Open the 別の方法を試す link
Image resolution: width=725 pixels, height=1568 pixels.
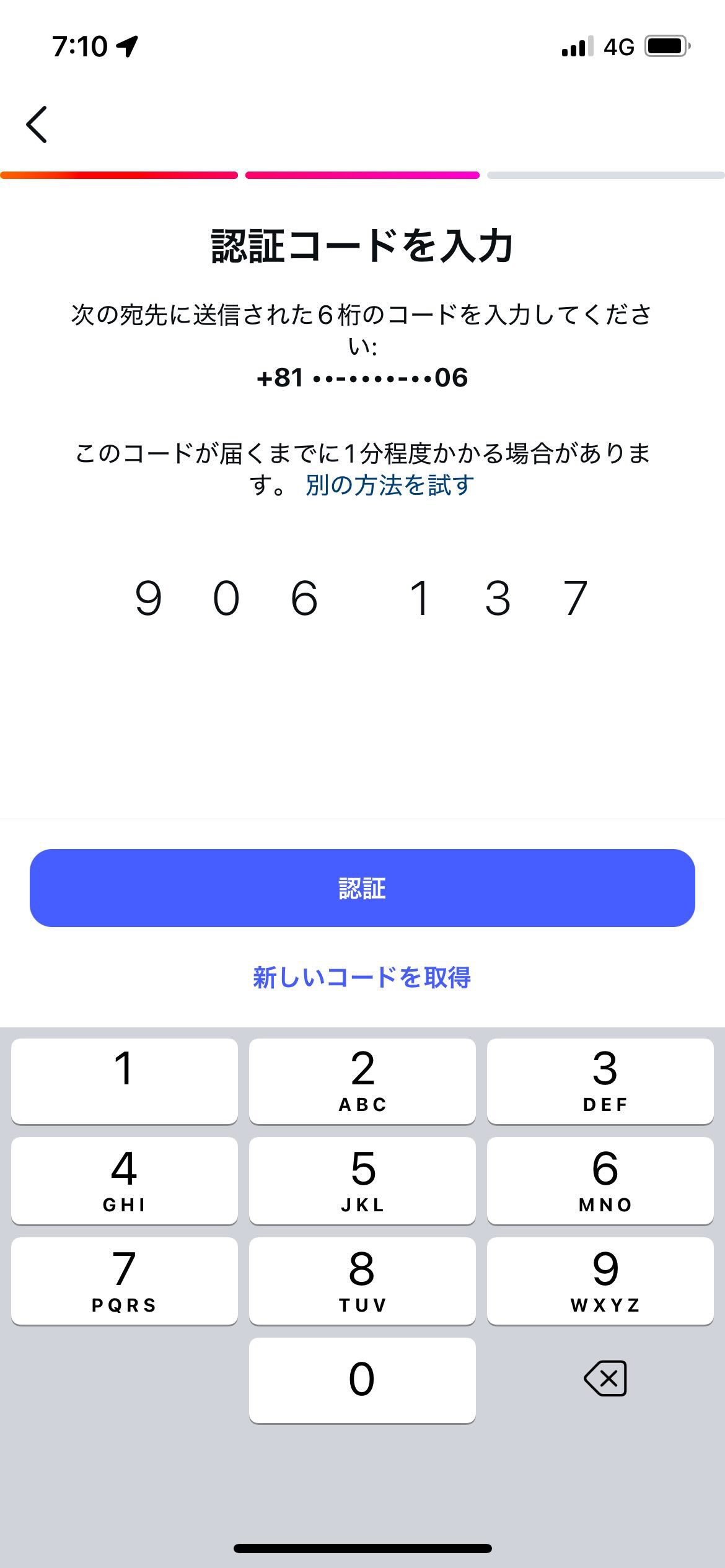(x=390, y=485)
